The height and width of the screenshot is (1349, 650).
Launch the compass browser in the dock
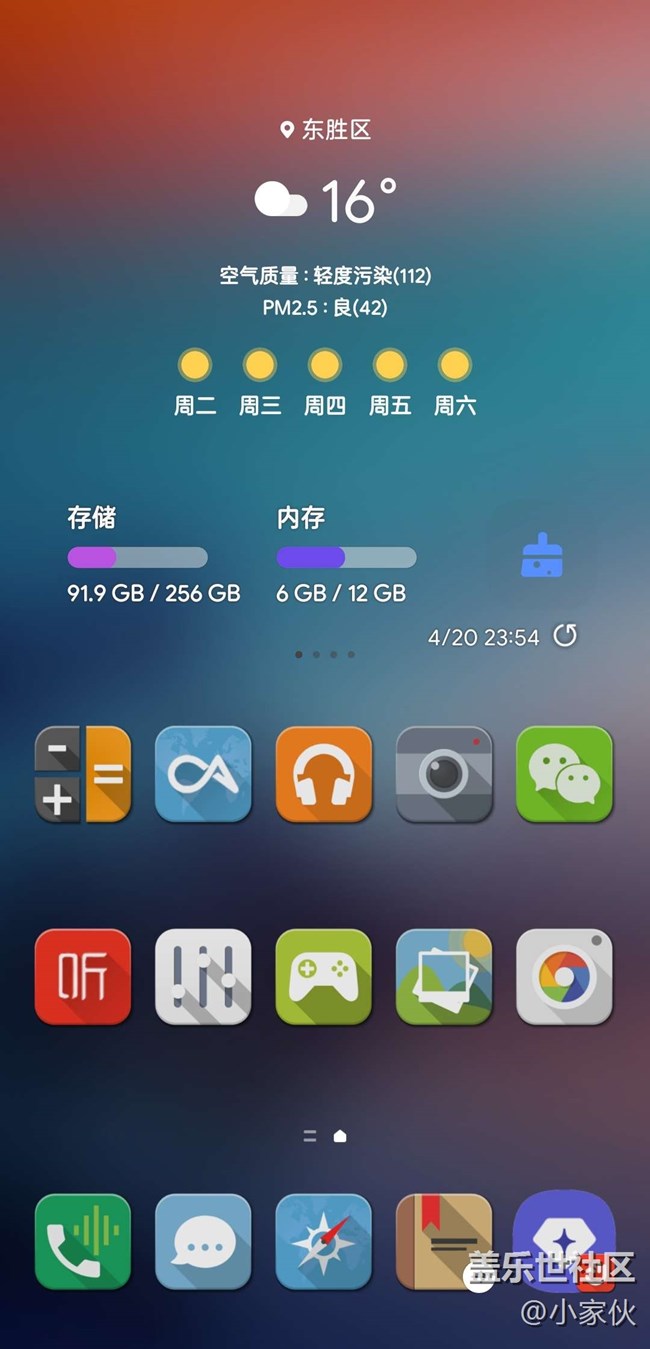click(x=324, y=1241)
